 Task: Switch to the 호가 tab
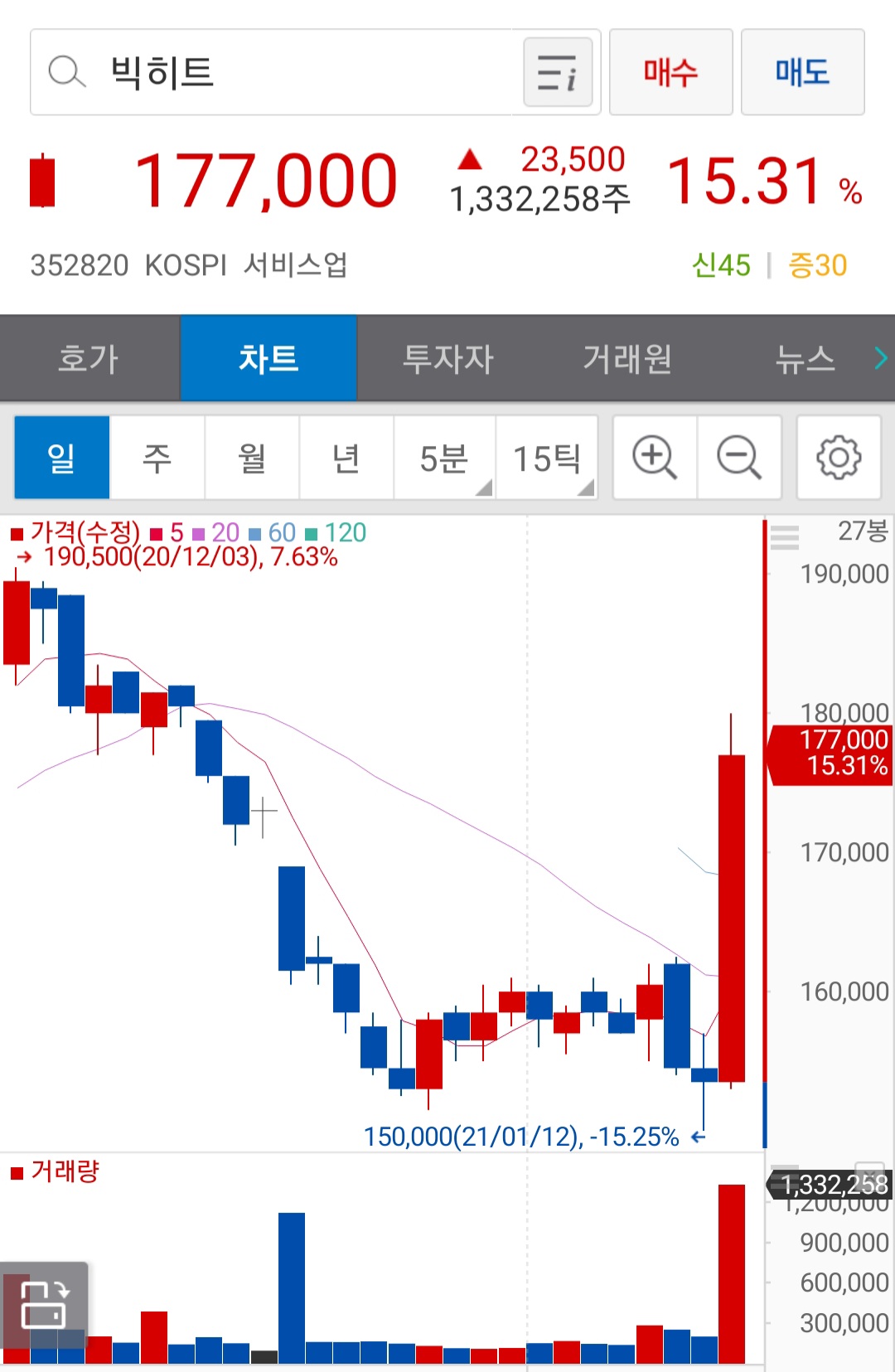[x=89, y=358]
